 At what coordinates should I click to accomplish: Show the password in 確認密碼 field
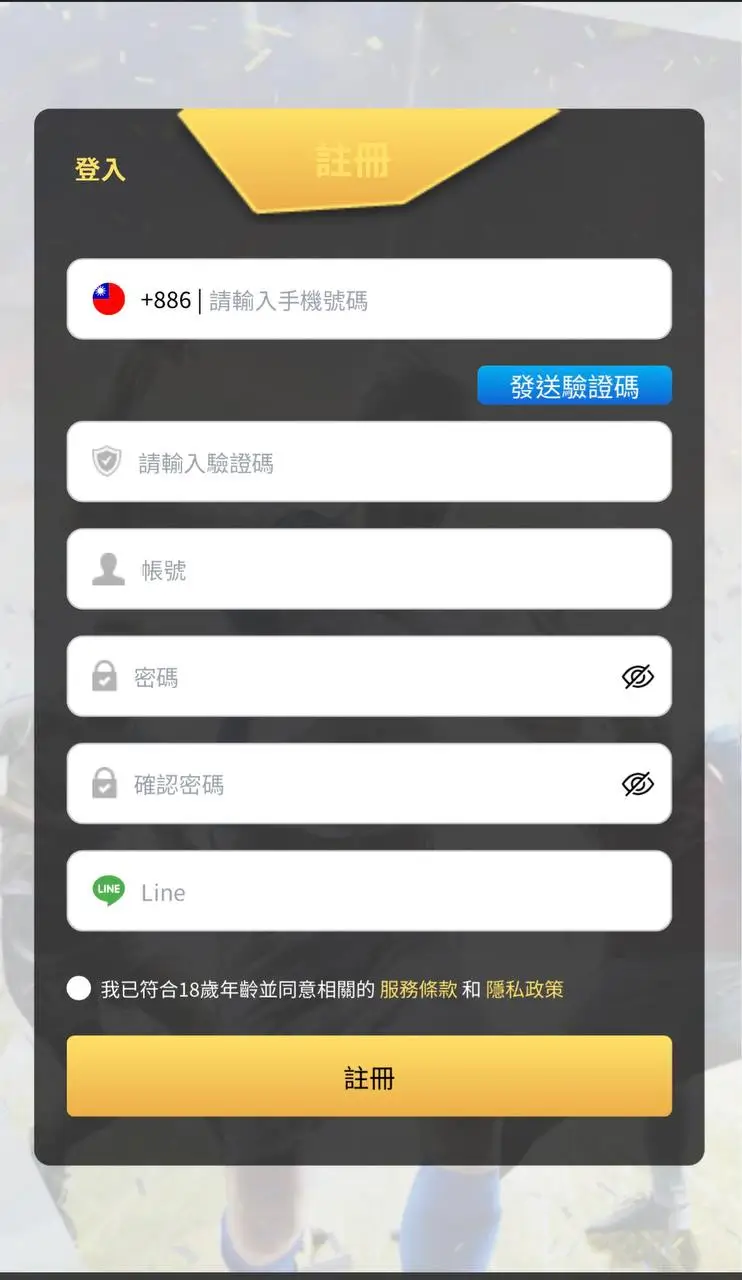coord(637,784)
